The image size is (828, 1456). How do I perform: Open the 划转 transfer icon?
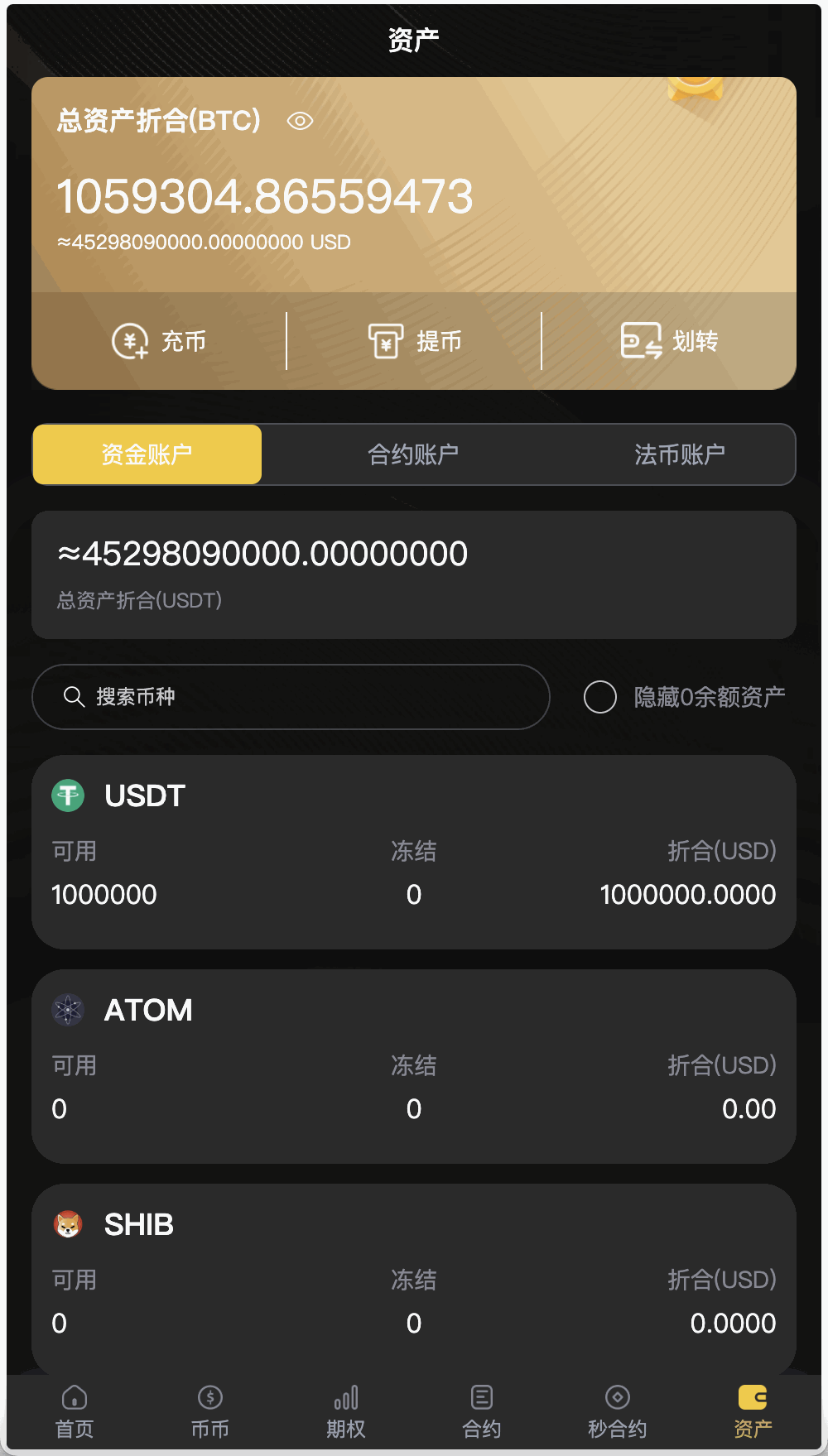click(x=639, y=340)
